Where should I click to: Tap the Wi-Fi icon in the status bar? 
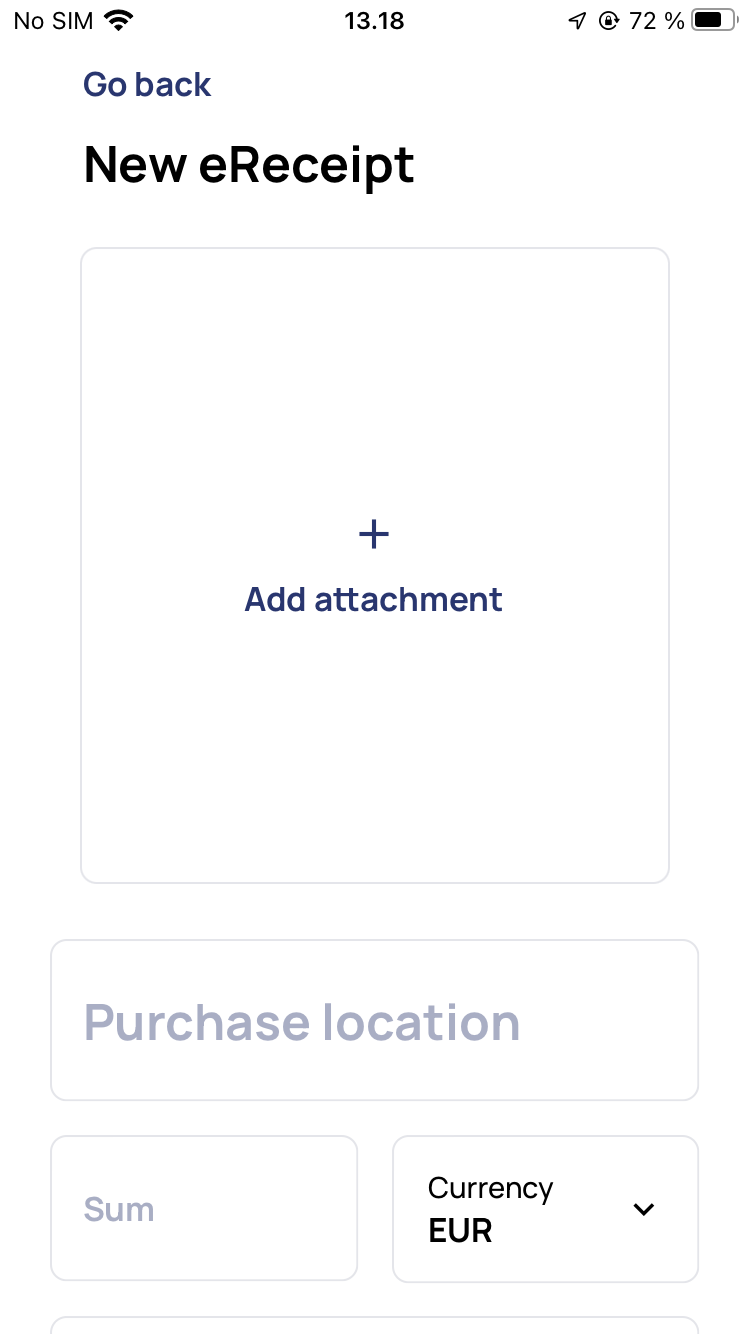tap(120, 18)
